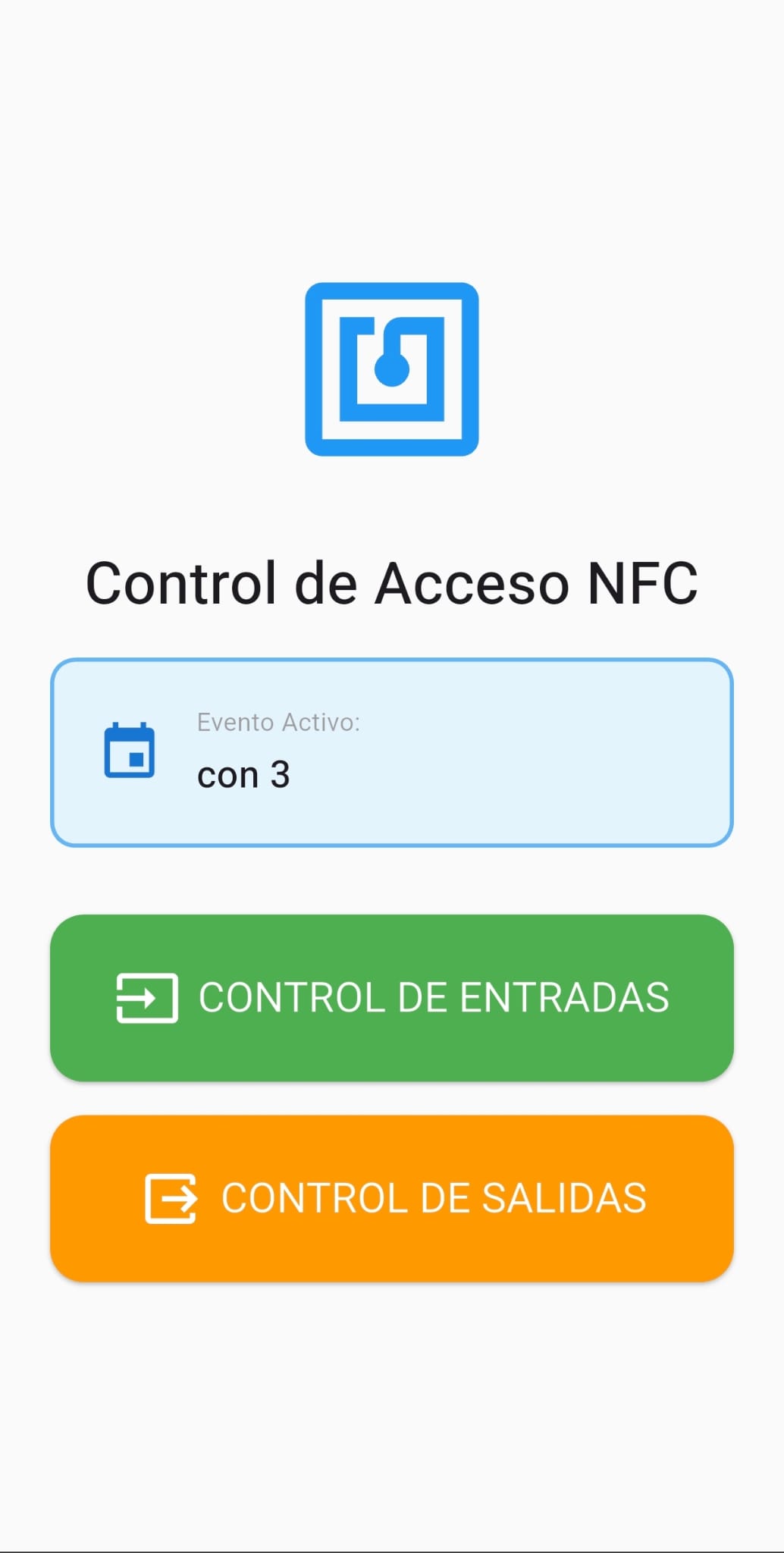
Task: Tap the NFC tag symbol at screen top
Action: pos(392,367)
